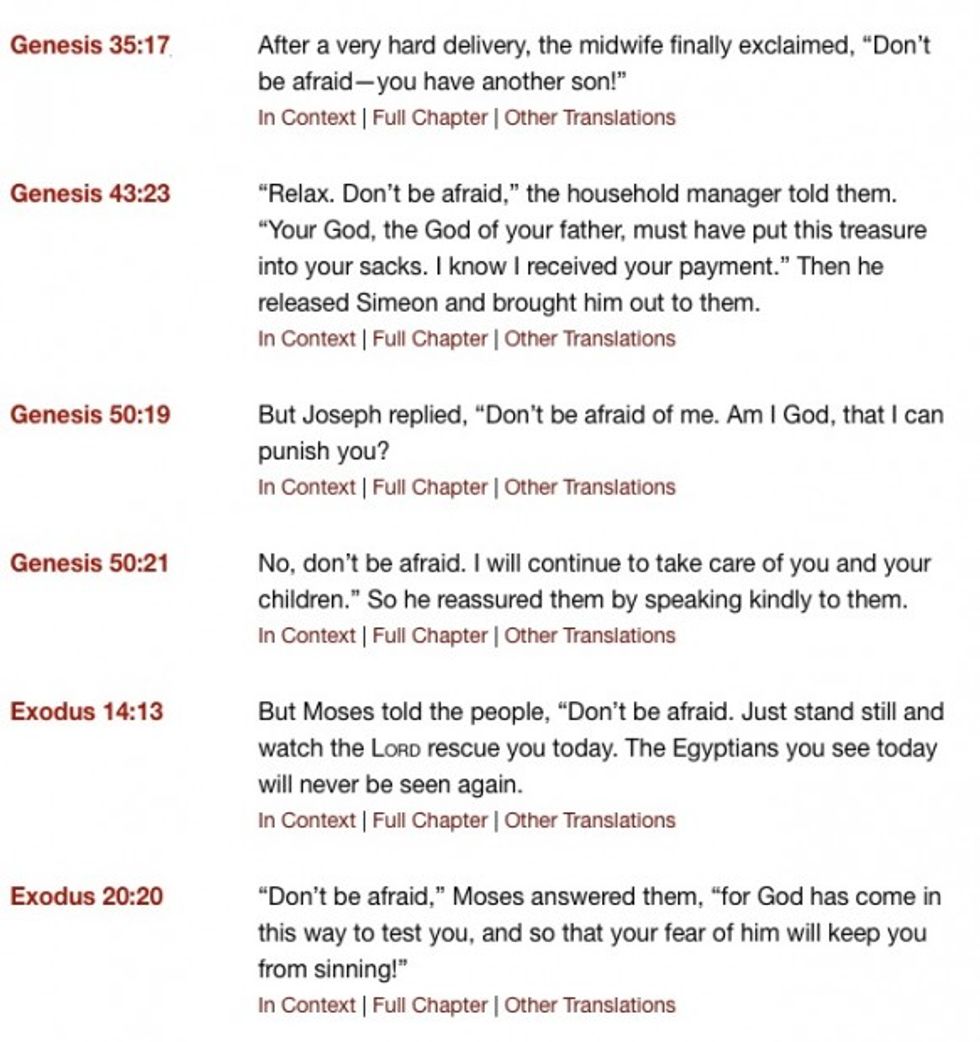See Other Translations of Exodus 14:13

pos(590,821)
